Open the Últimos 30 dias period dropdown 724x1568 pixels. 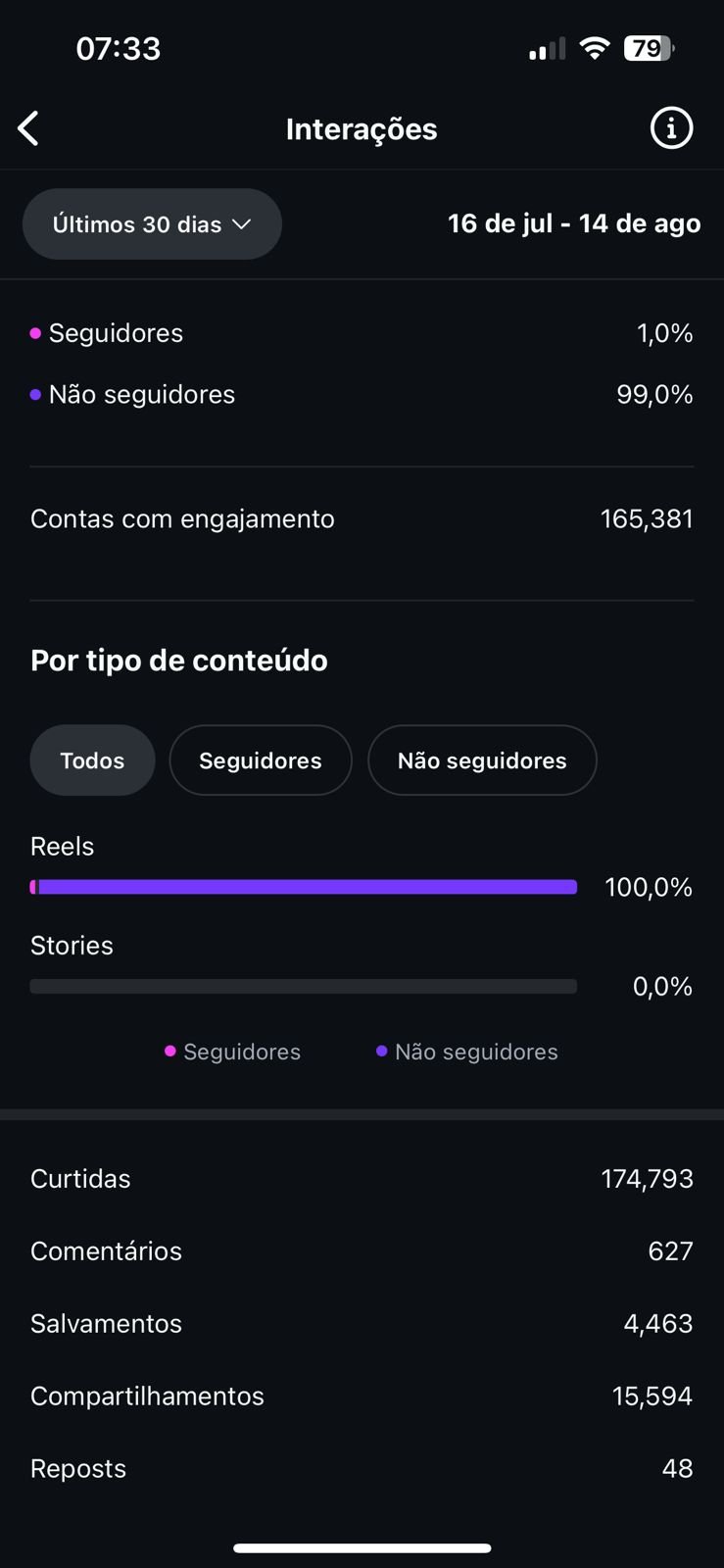(152, 224)
